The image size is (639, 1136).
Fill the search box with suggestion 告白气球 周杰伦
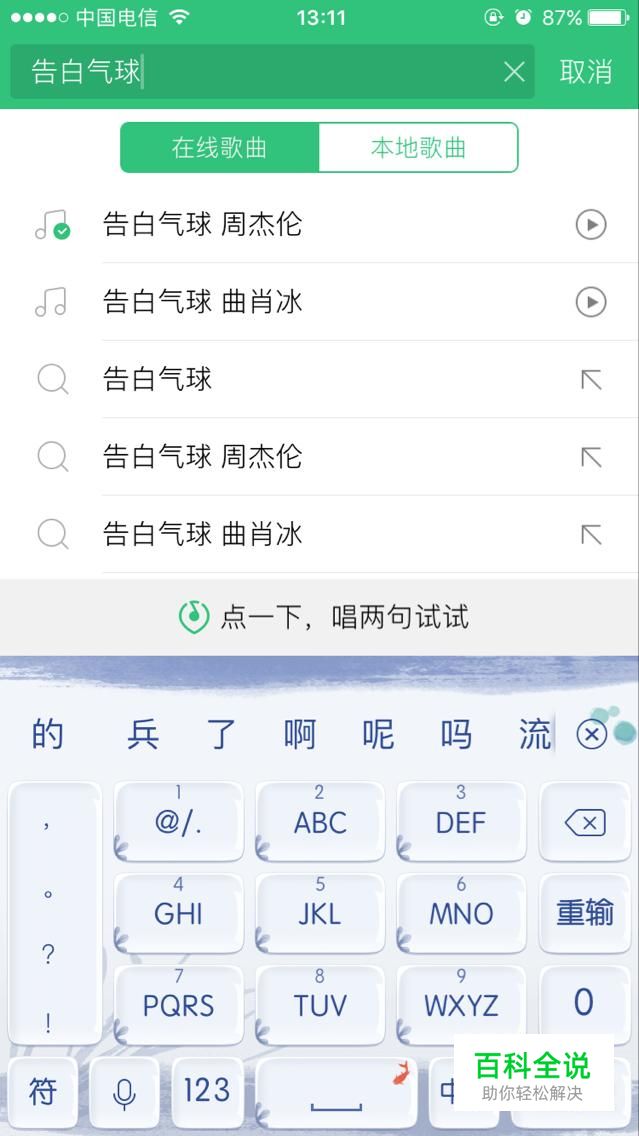pyautogui.click(x=591, y=457)
